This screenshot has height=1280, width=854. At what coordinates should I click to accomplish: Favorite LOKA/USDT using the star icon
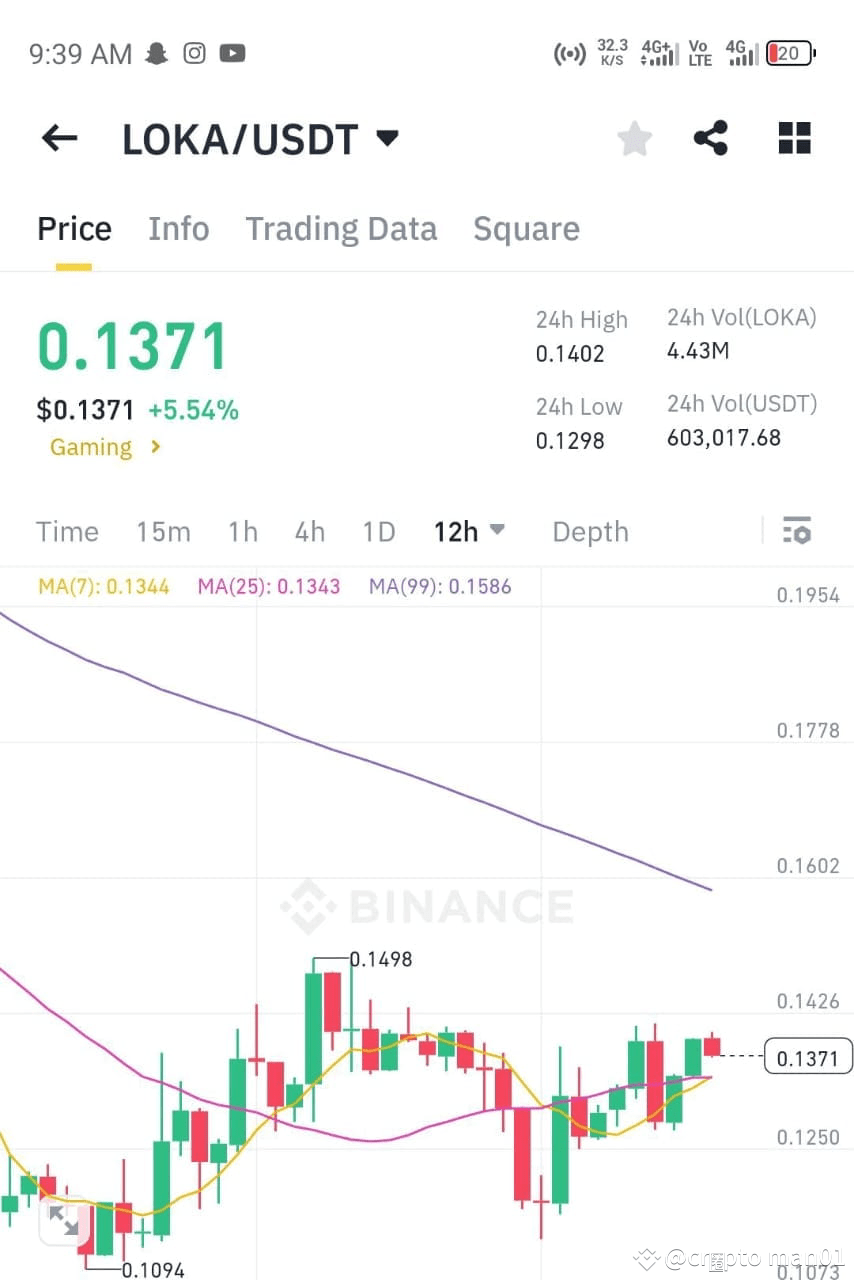634,138
